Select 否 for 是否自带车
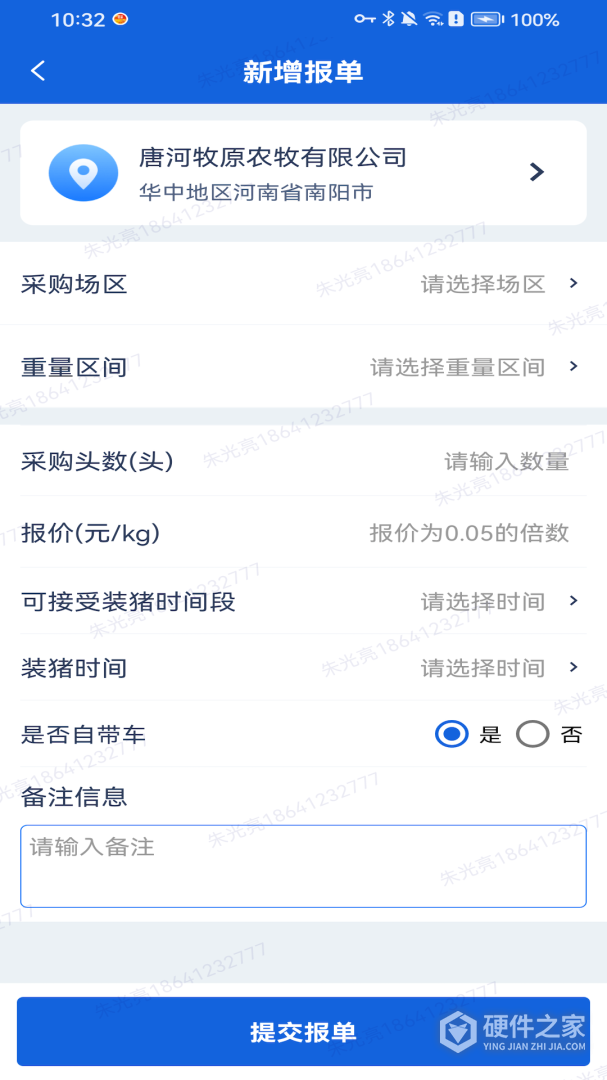 tap(533, 735)
